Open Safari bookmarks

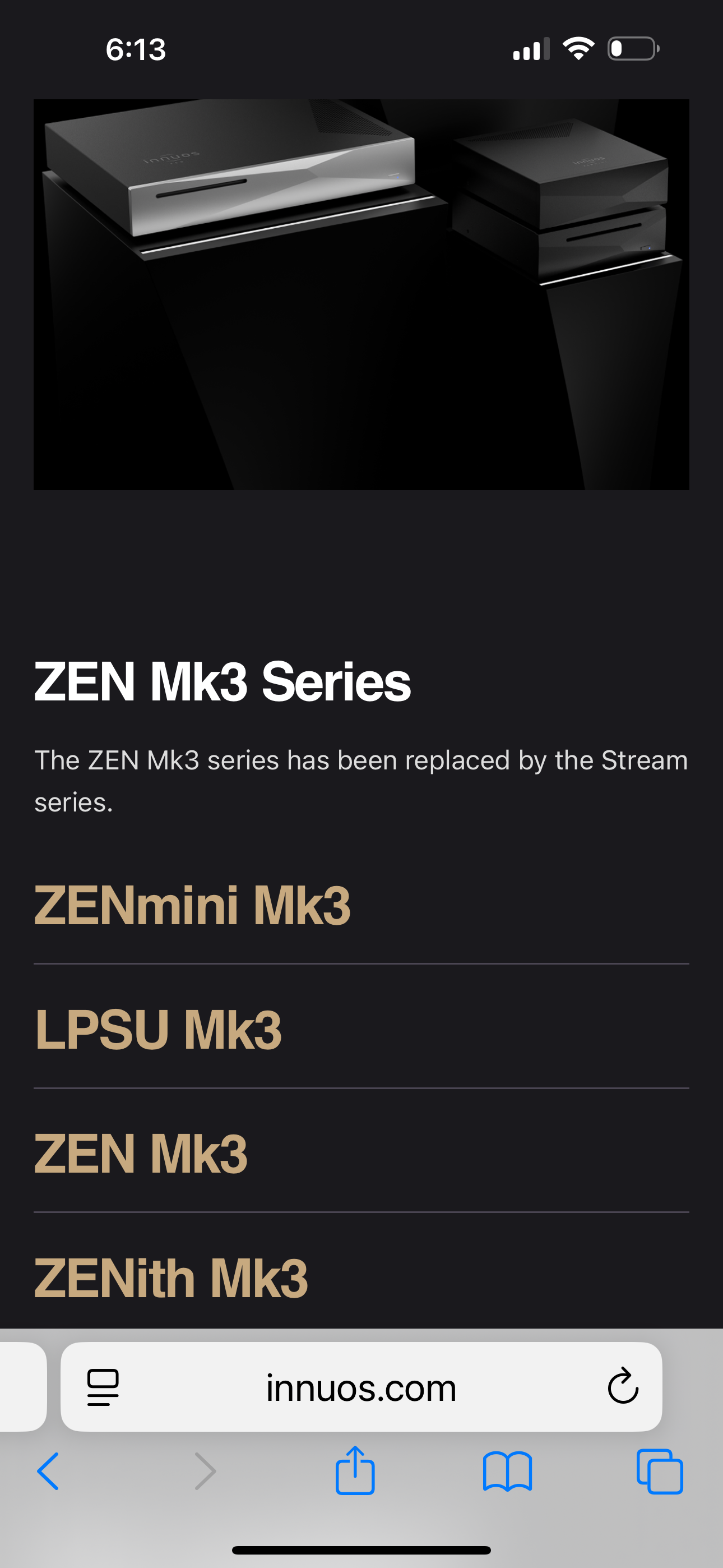coord(507,1471)
